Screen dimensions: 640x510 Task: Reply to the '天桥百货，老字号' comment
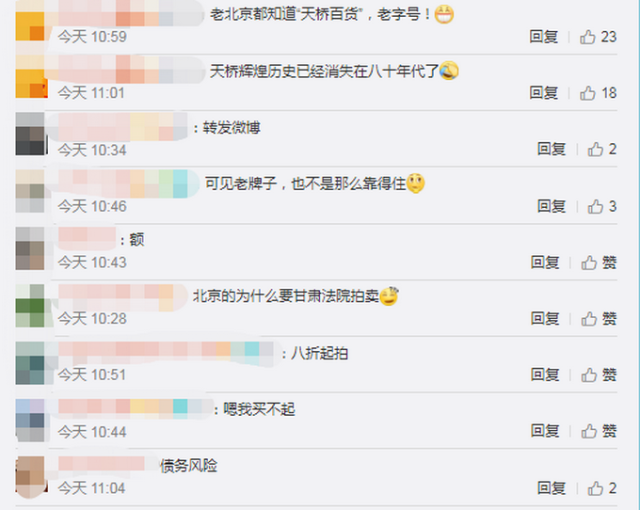[543, 37]
